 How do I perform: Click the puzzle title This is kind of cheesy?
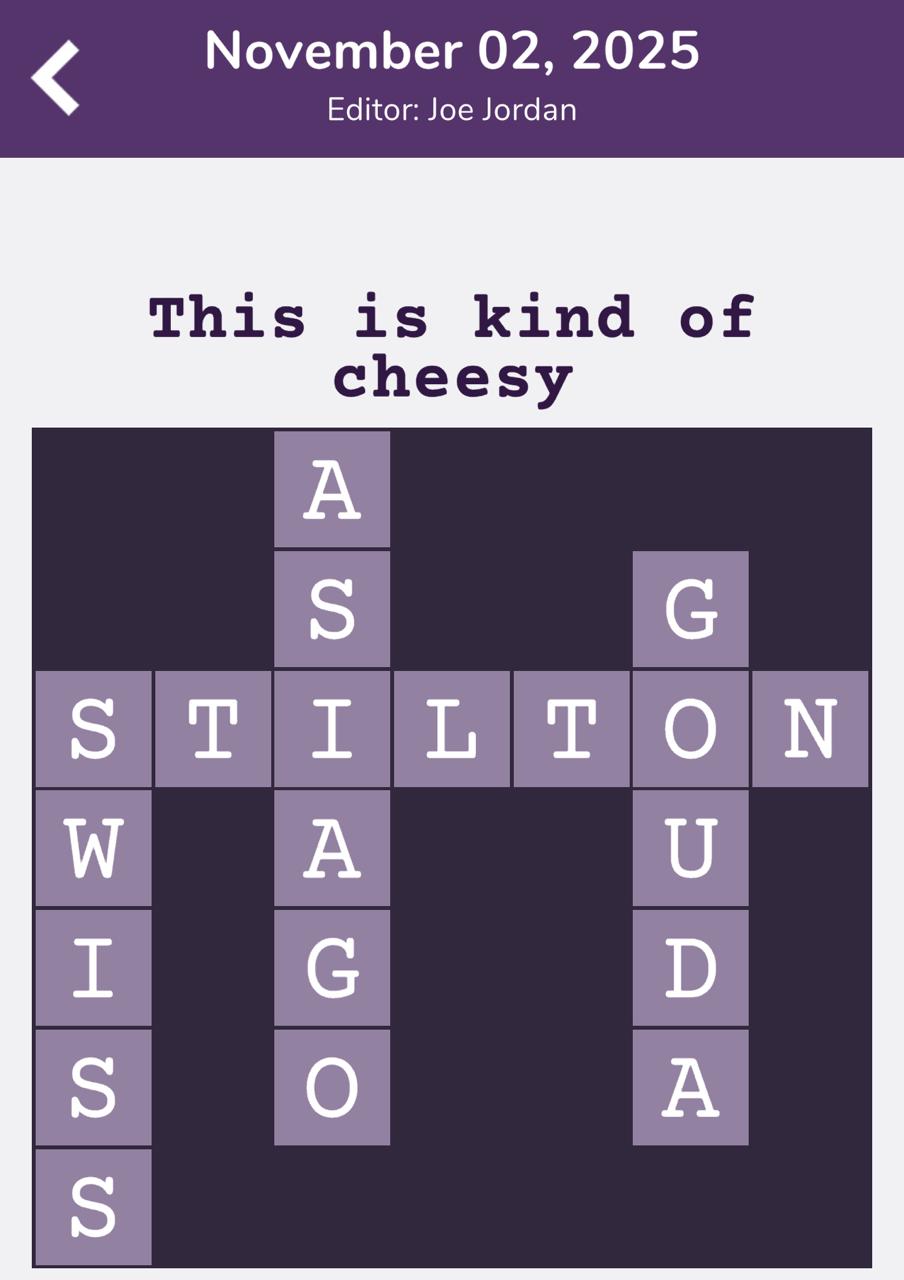[451, 345]
